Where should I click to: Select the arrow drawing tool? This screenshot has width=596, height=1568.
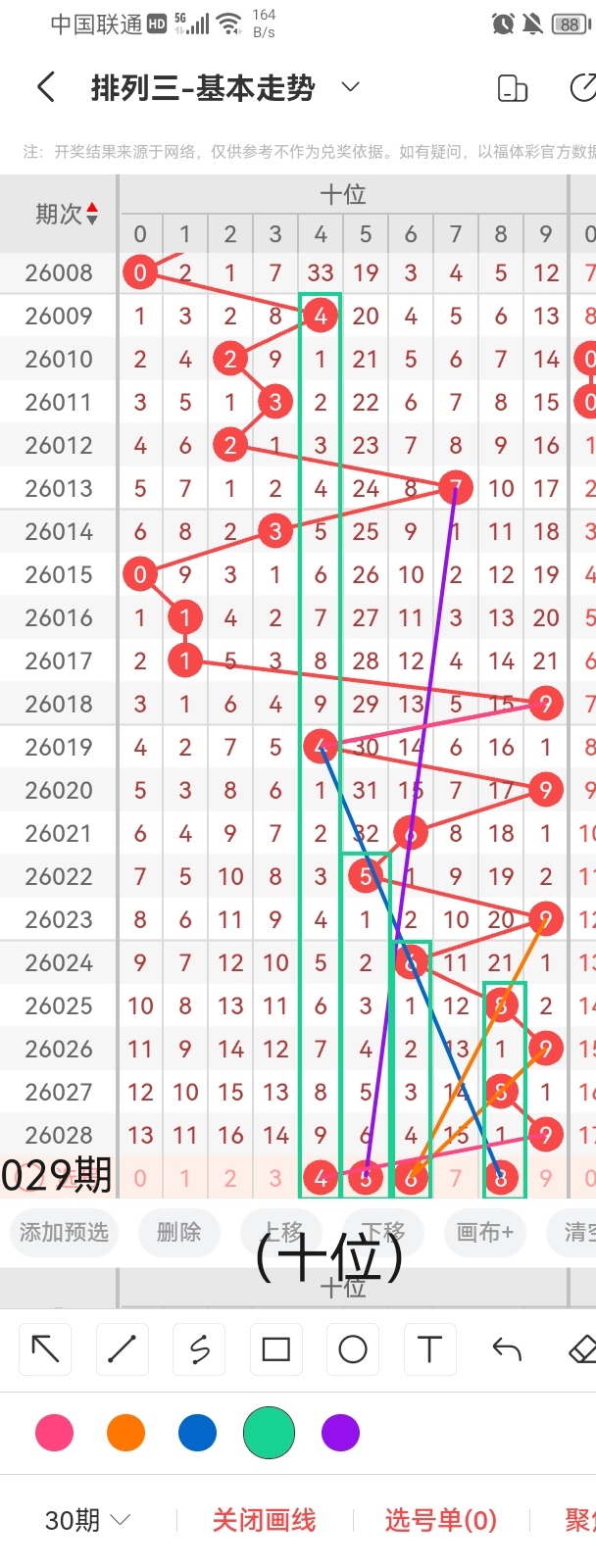pos(45,1349)
